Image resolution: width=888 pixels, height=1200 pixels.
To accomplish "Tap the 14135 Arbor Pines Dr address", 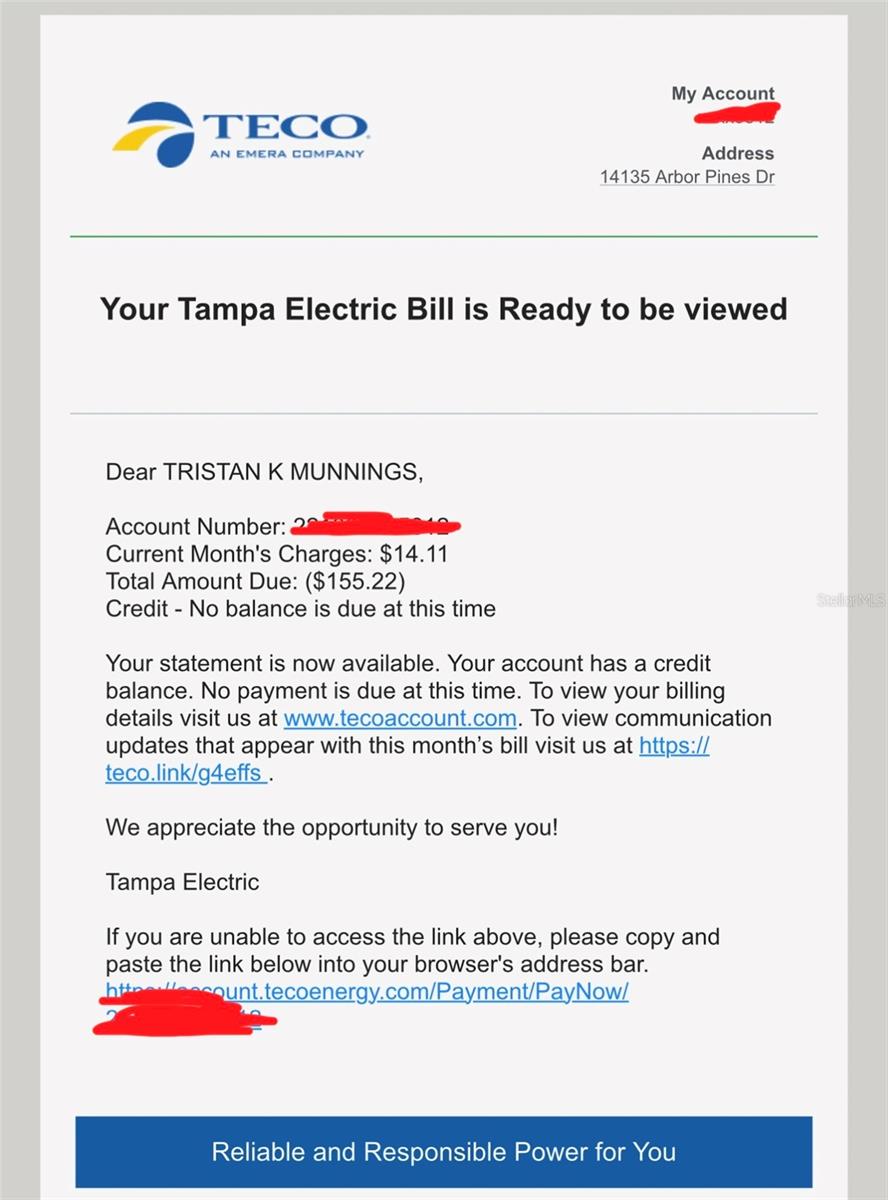I will click(686, 178).
